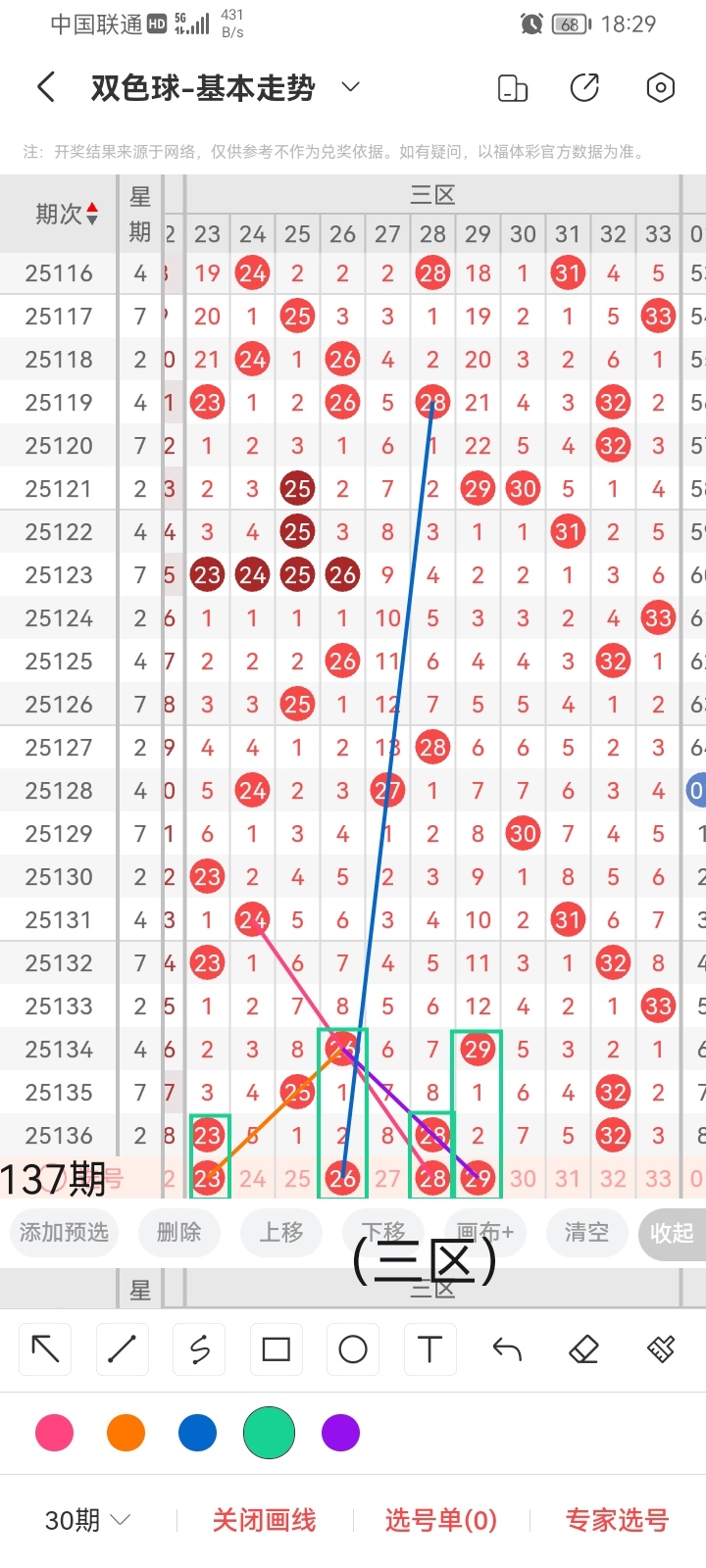
Task: Choose the circle shape tool
Action: pos(353,1349)
